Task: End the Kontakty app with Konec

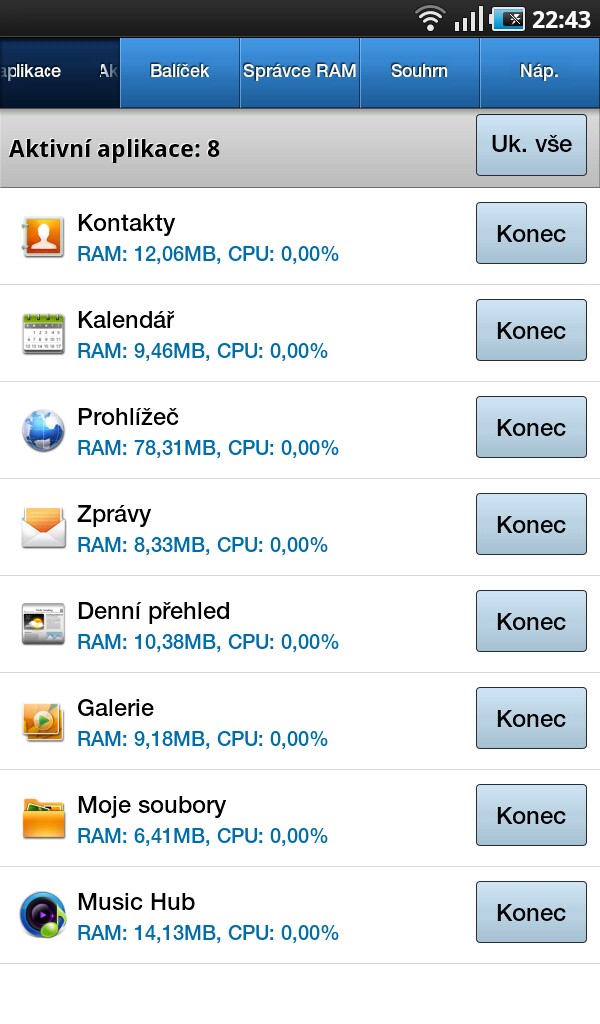Action: (531, 233)
